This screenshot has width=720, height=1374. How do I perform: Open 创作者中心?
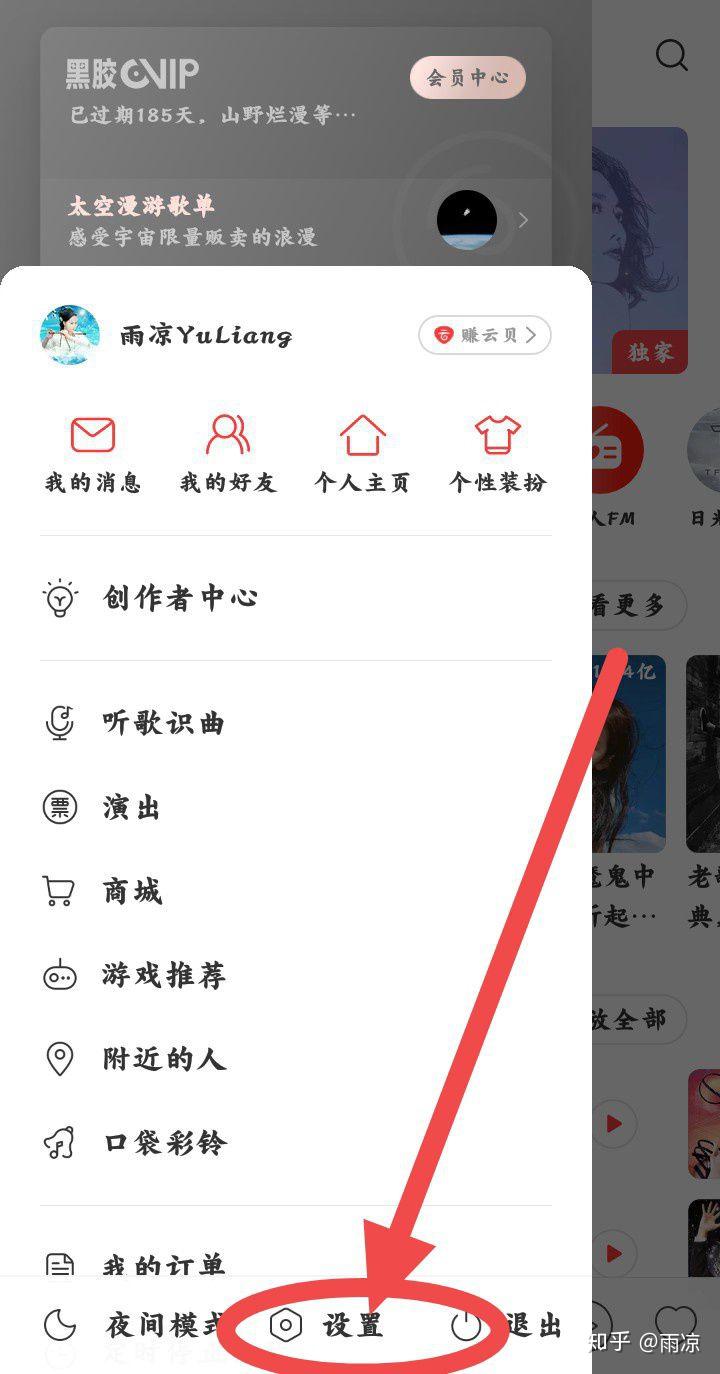point(180,598)
